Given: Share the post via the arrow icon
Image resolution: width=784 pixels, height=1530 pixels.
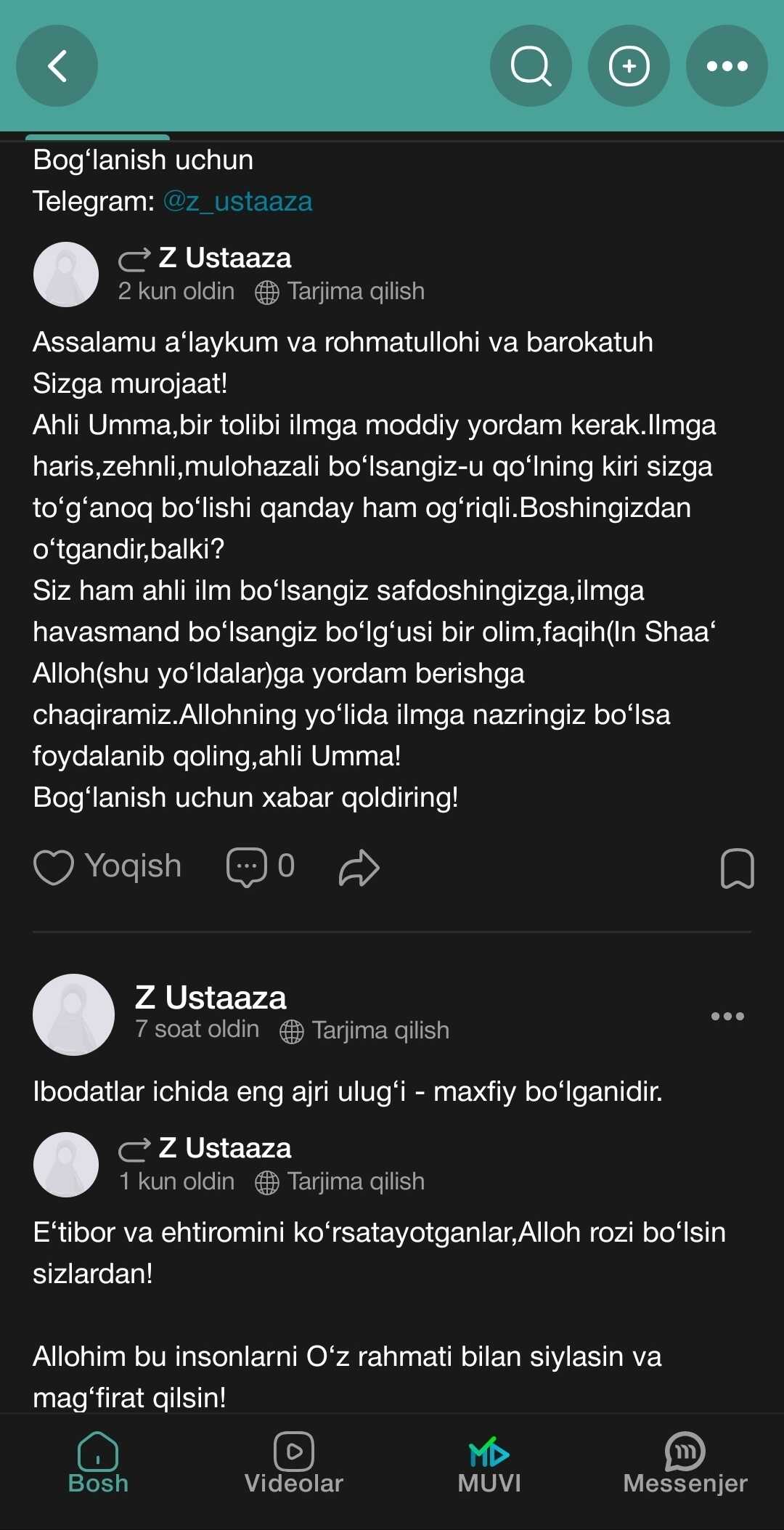Looking at the screenshot, I should 359,868.
